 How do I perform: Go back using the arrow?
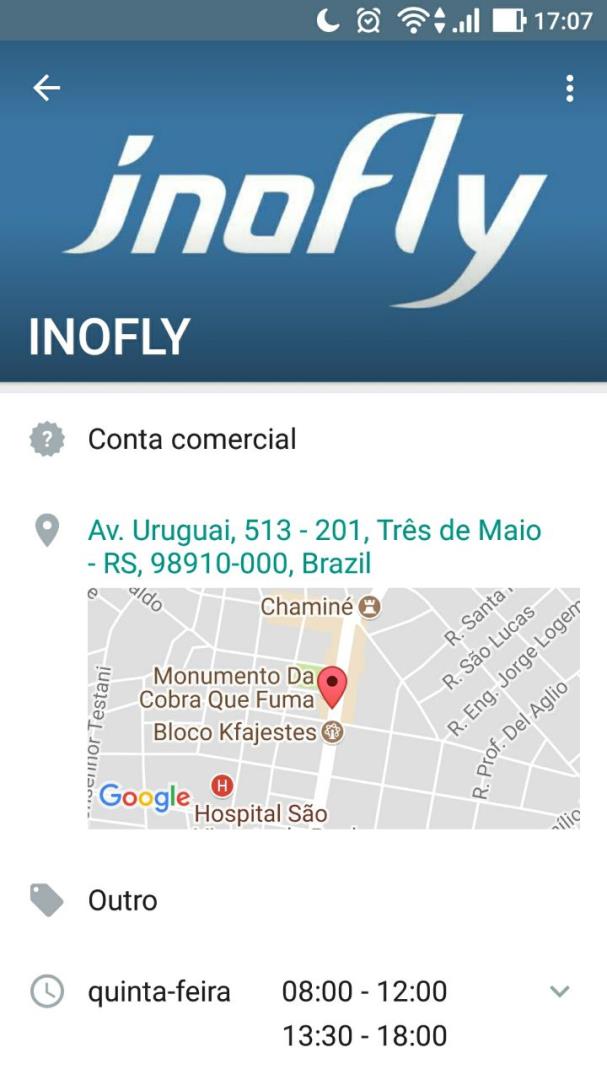(x=46, y=88)
